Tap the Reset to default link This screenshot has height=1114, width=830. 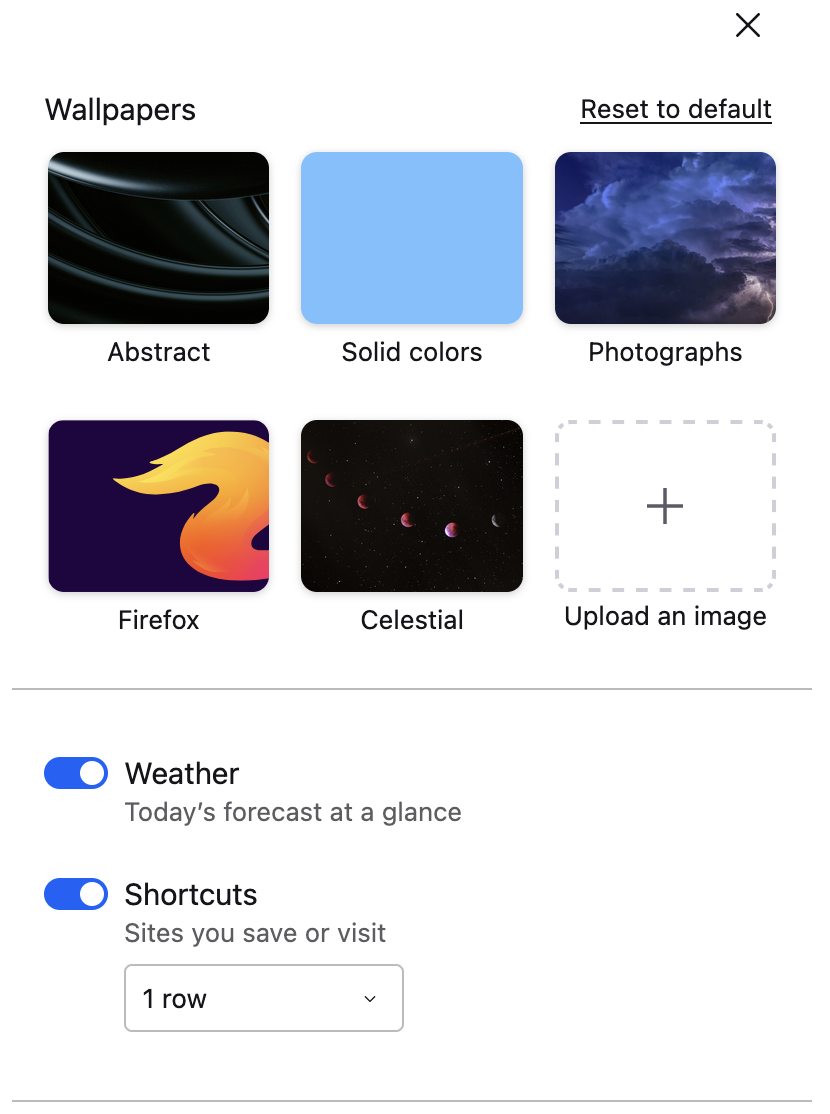pos(676,109)
